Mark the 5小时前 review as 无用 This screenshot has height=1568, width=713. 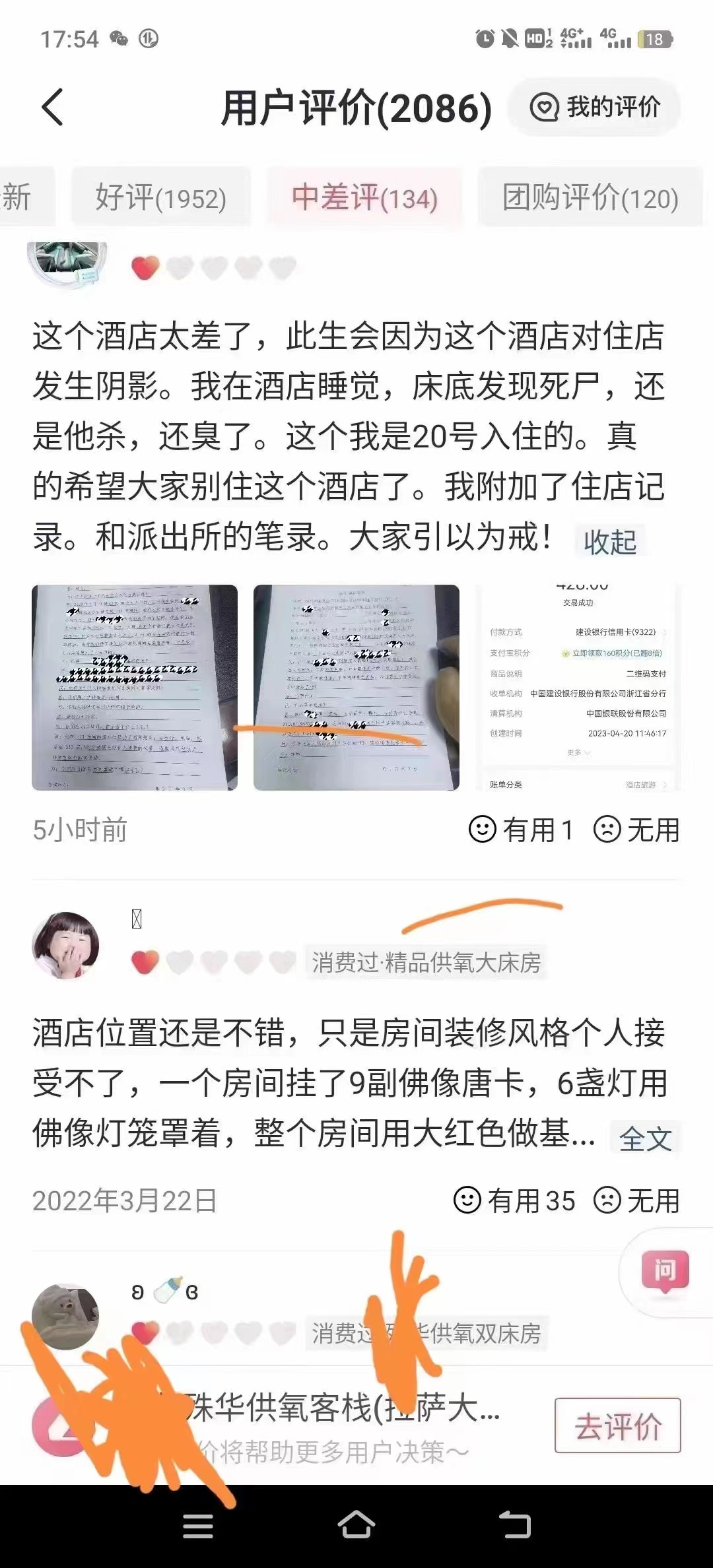click(x=636, y=830)
